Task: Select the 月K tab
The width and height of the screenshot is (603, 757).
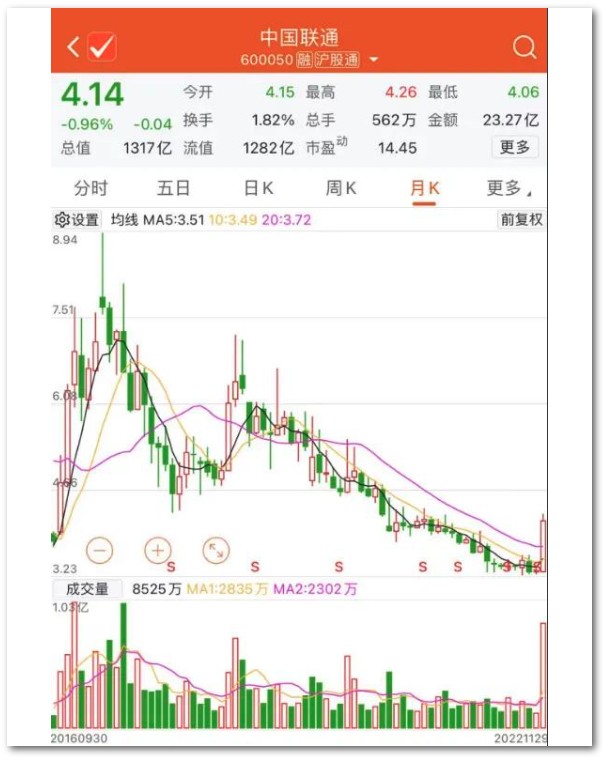Action: tap(425, 188)
